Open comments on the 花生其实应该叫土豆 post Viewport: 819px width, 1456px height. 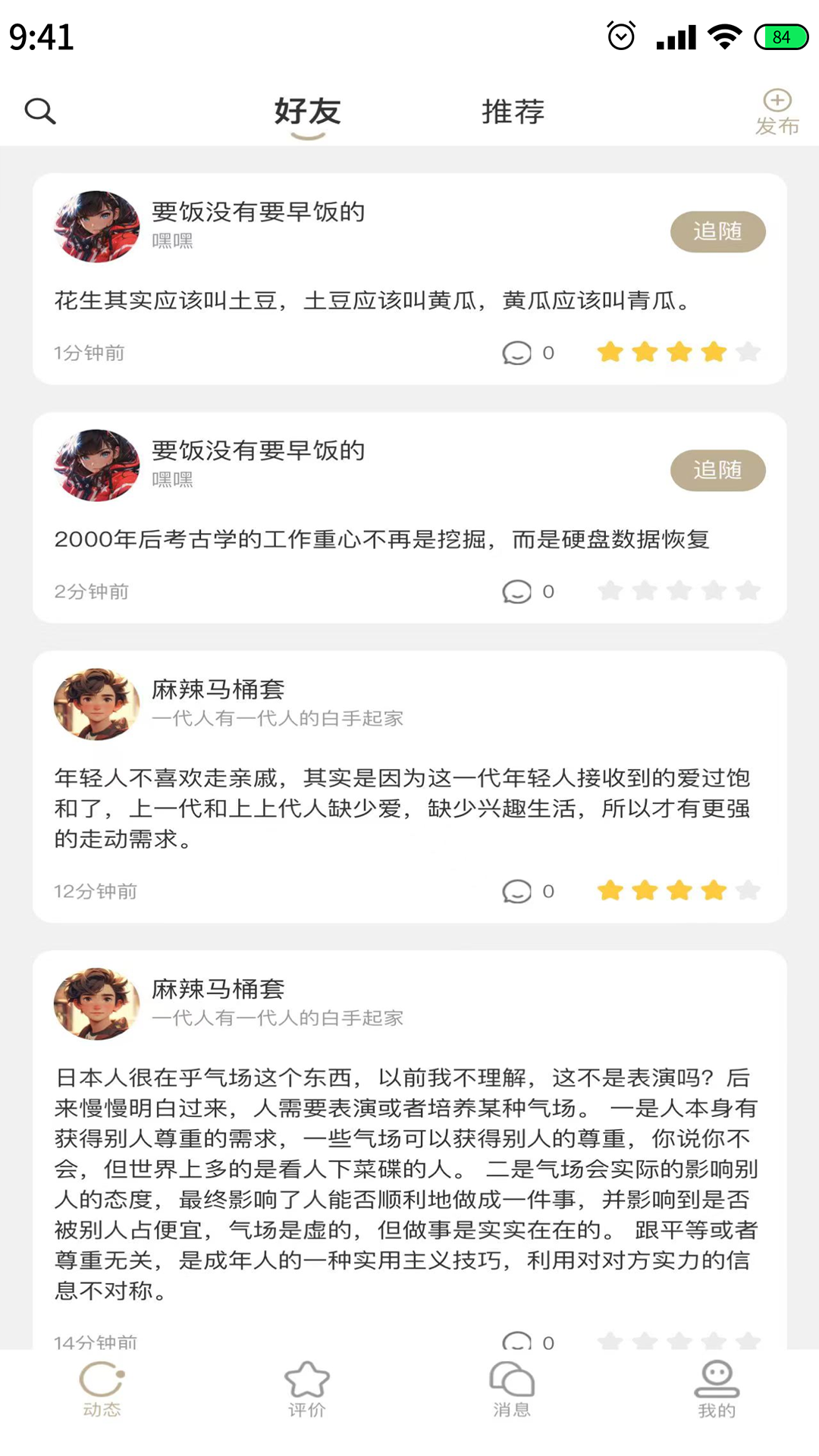518,353
